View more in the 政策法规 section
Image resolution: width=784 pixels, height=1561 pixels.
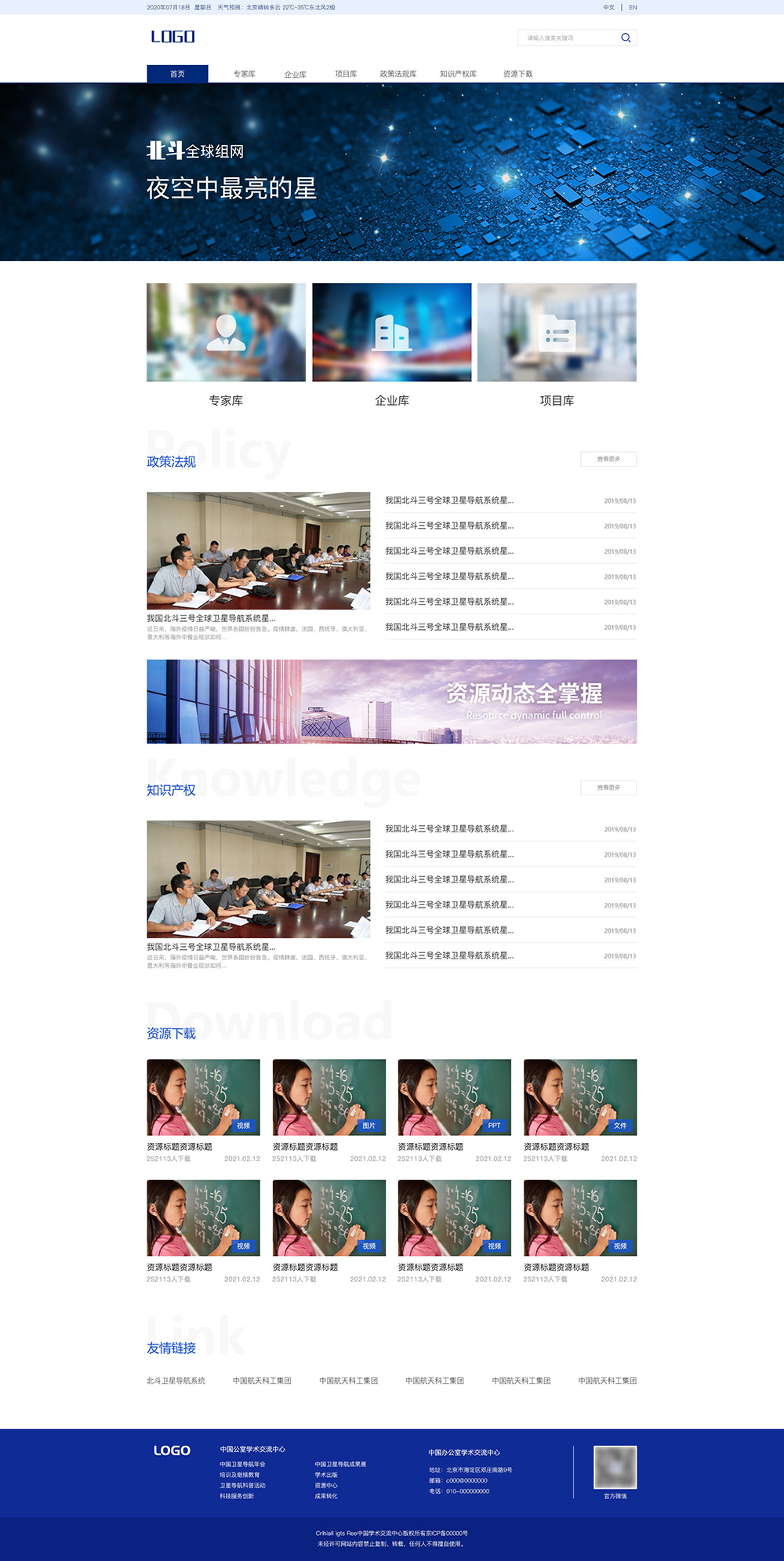point(608,459)
